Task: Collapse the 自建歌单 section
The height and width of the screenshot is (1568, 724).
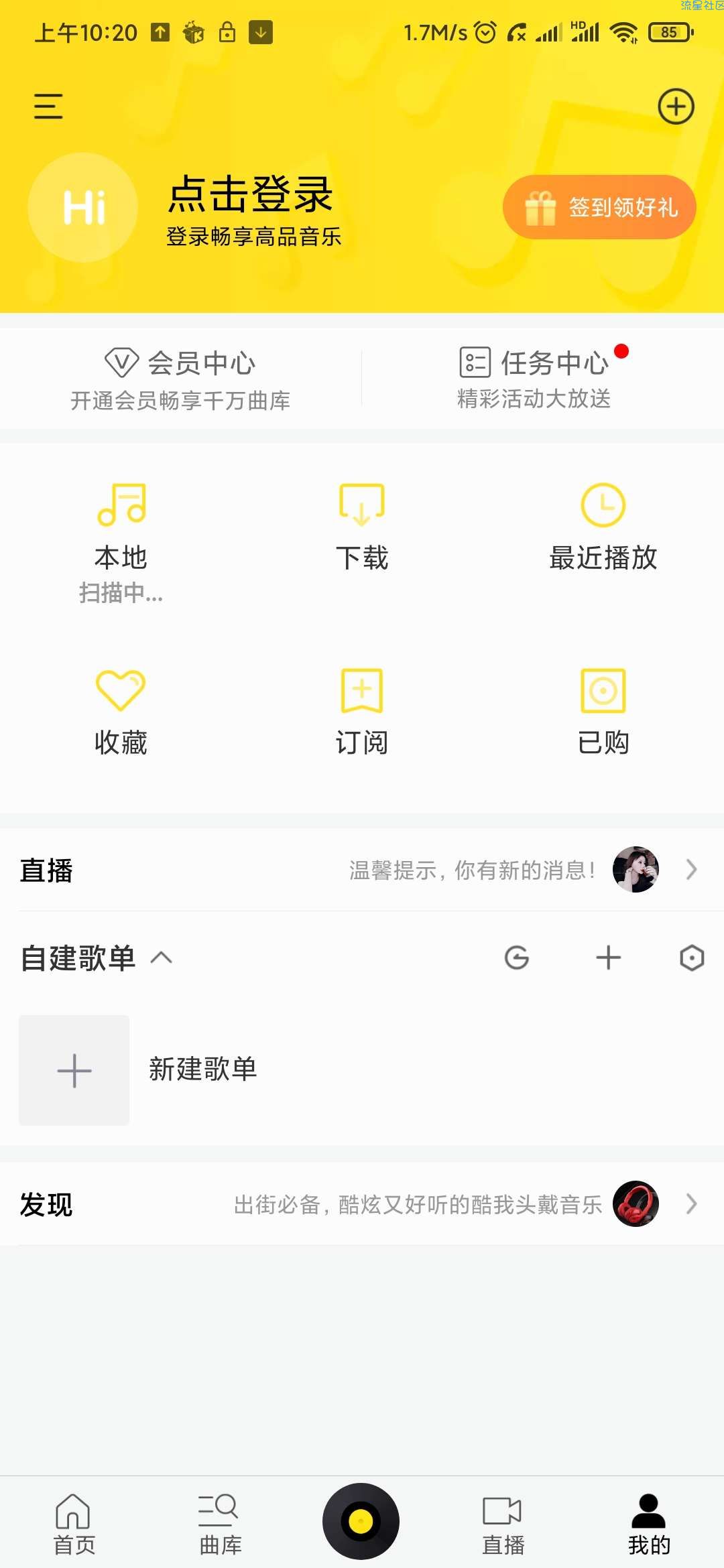Action: (162, 958)
